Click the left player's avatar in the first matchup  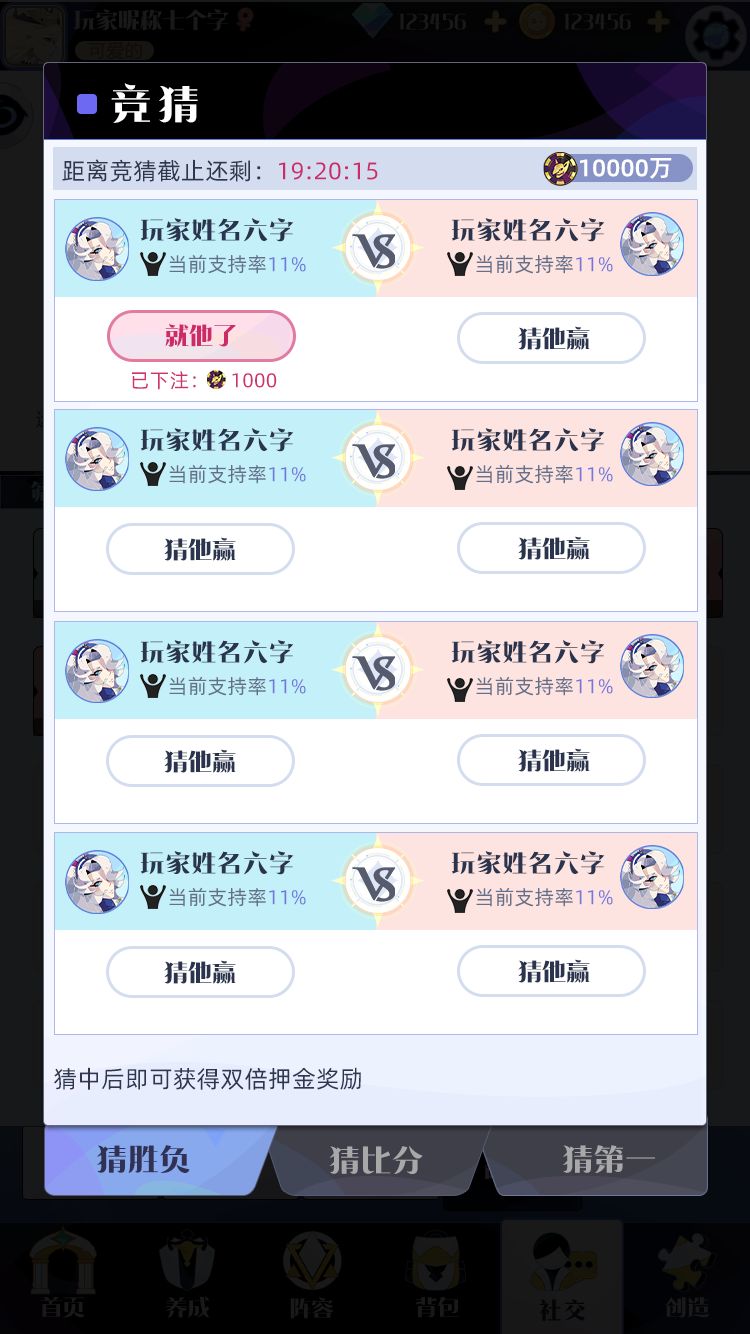97,247
